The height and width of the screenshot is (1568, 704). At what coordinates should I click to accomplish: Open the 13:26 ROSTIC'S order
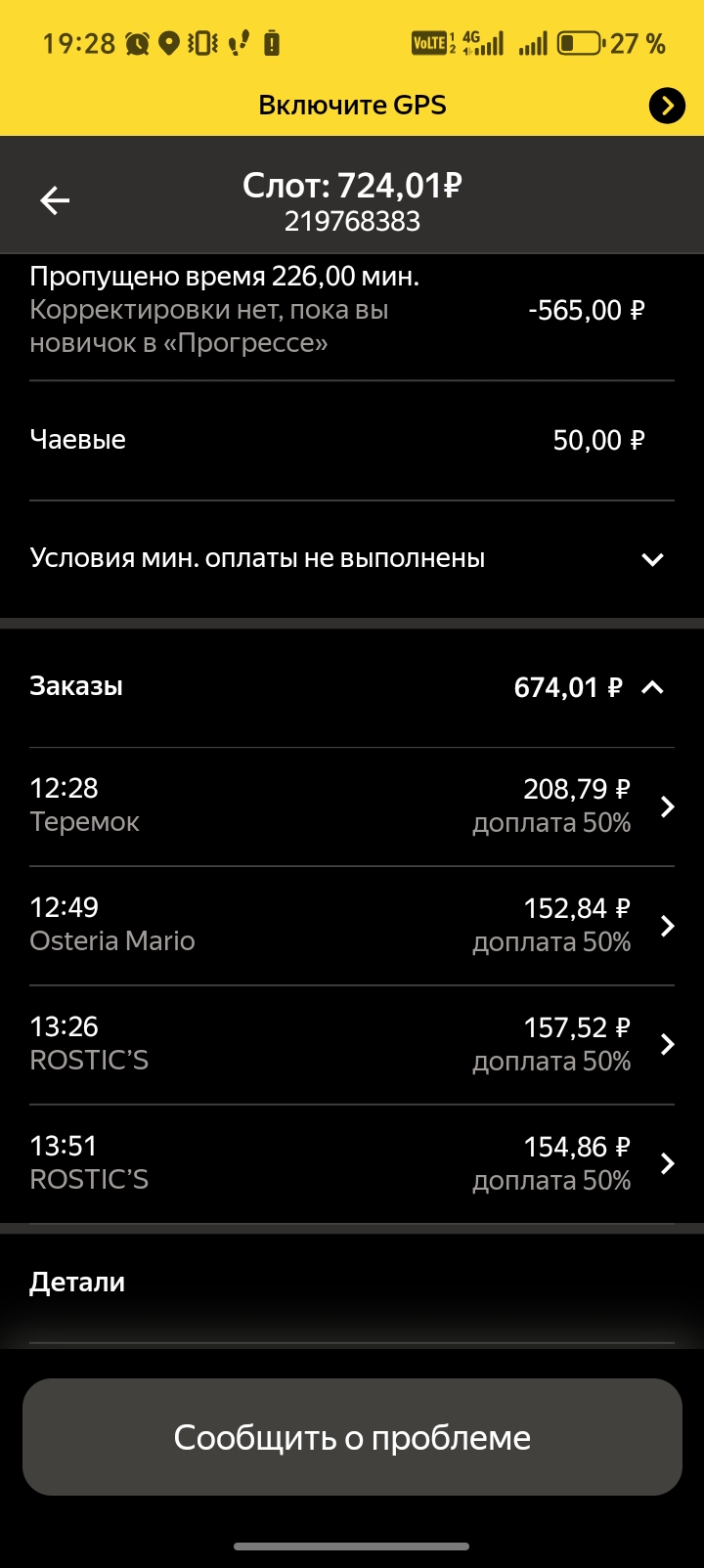(x=352, y=1044)
